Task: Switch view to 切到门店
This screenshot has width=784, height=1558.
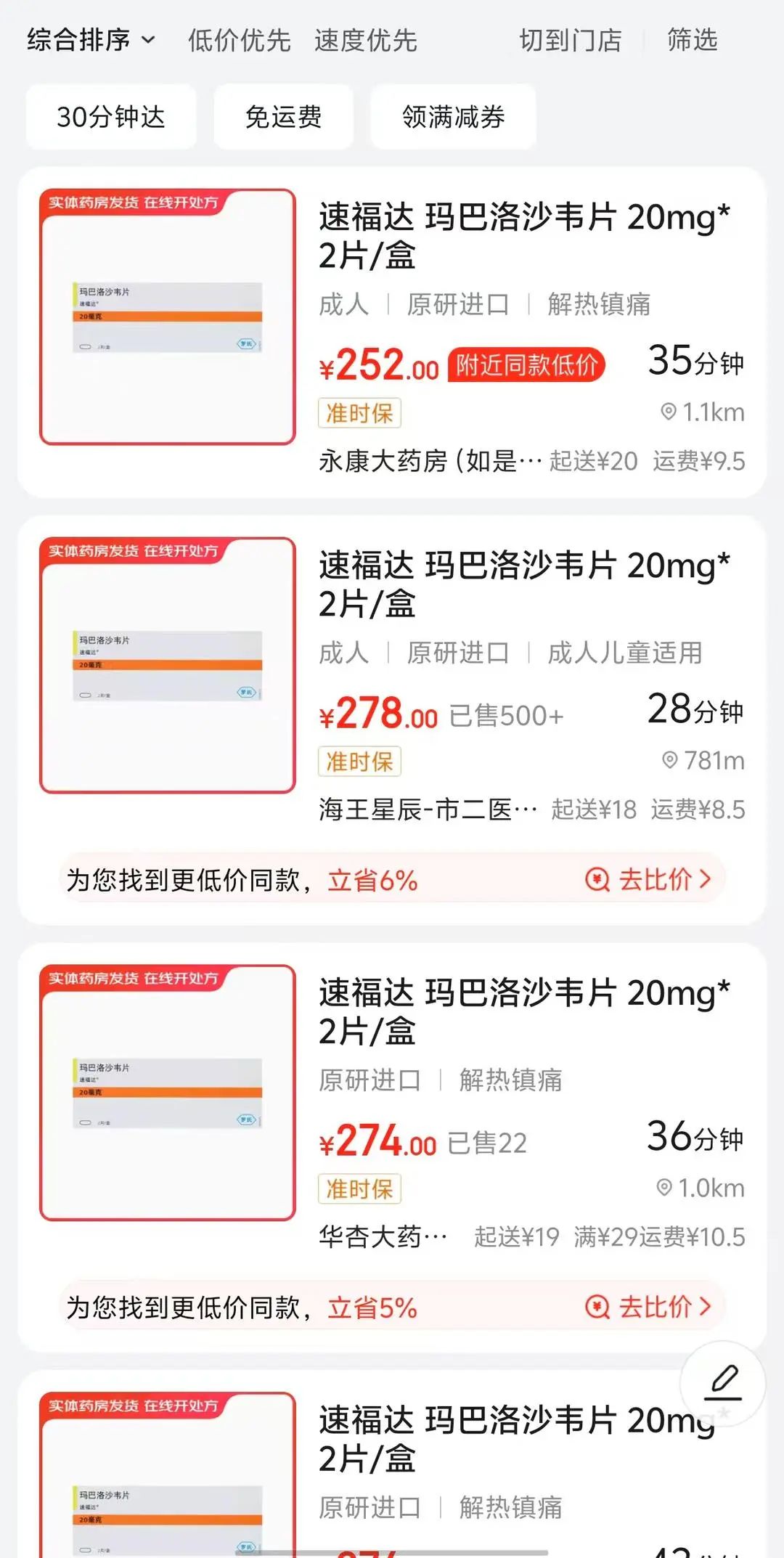Action: click(x=571, y=40)
